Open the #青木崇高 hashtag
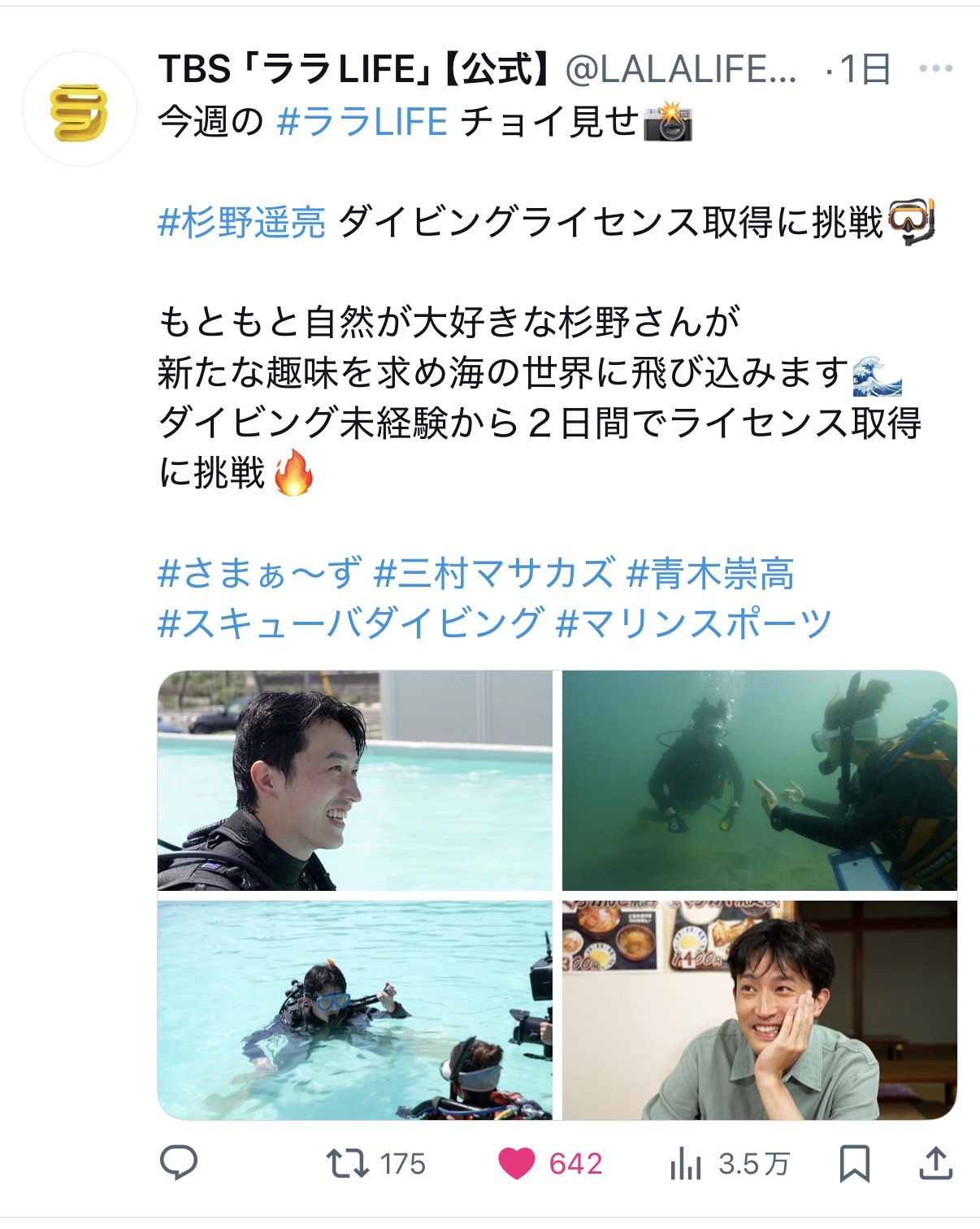Viewport: 980px width, 1229px height. 710,573
